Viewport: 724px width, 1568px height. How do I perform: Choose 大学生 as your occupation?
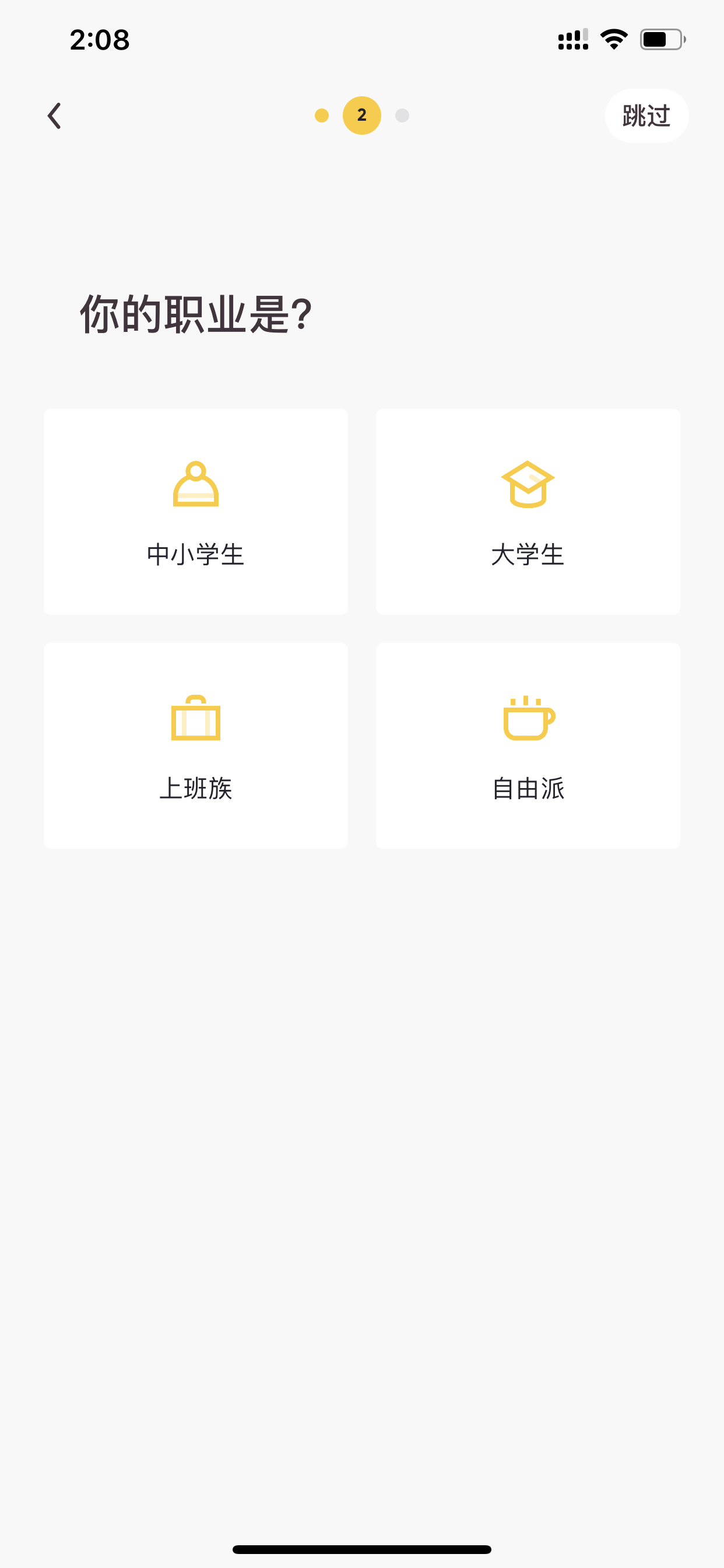click(528, 512)
